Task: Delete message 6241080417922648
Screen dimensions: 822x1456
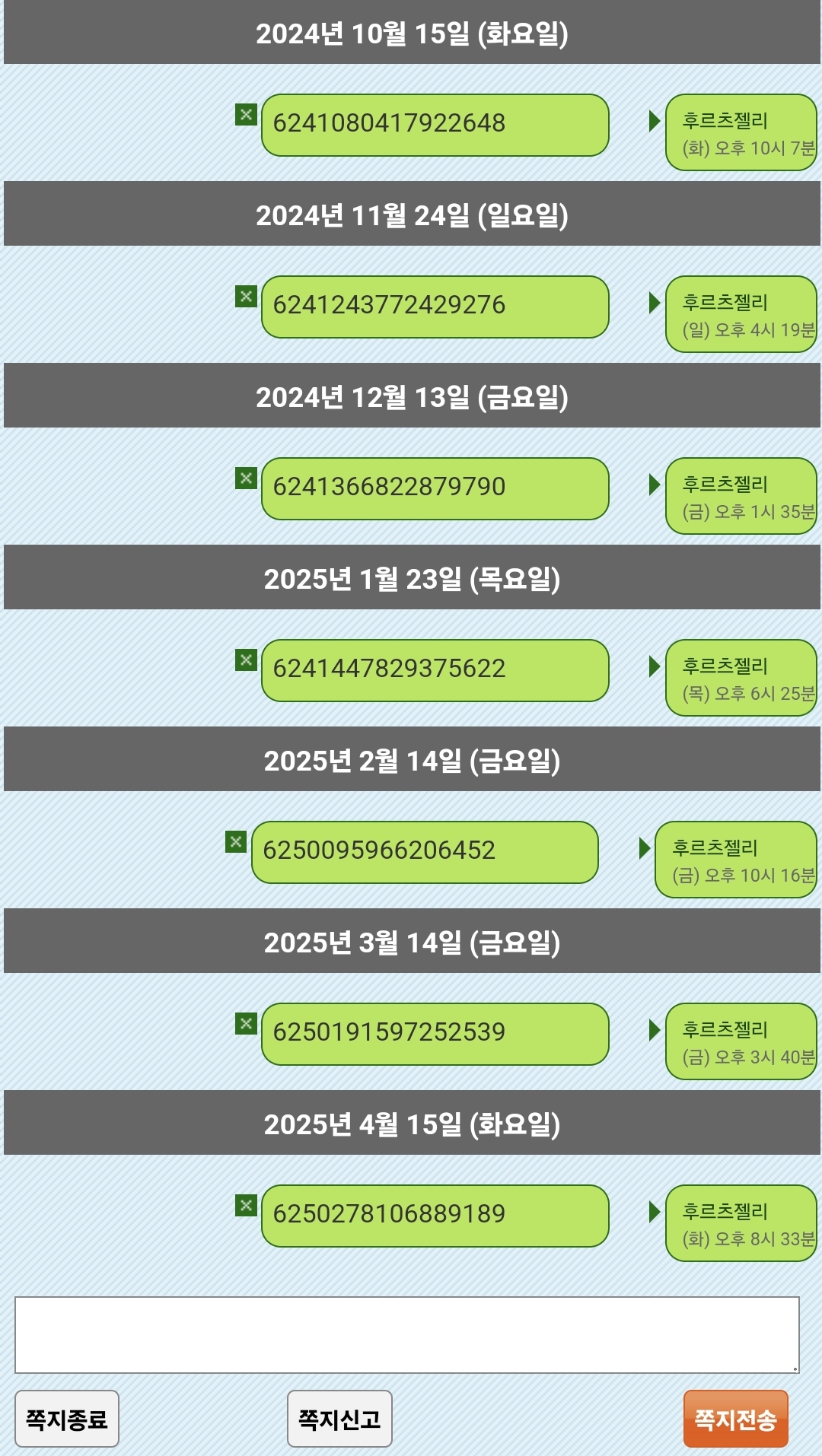Action: coord(246,115)
